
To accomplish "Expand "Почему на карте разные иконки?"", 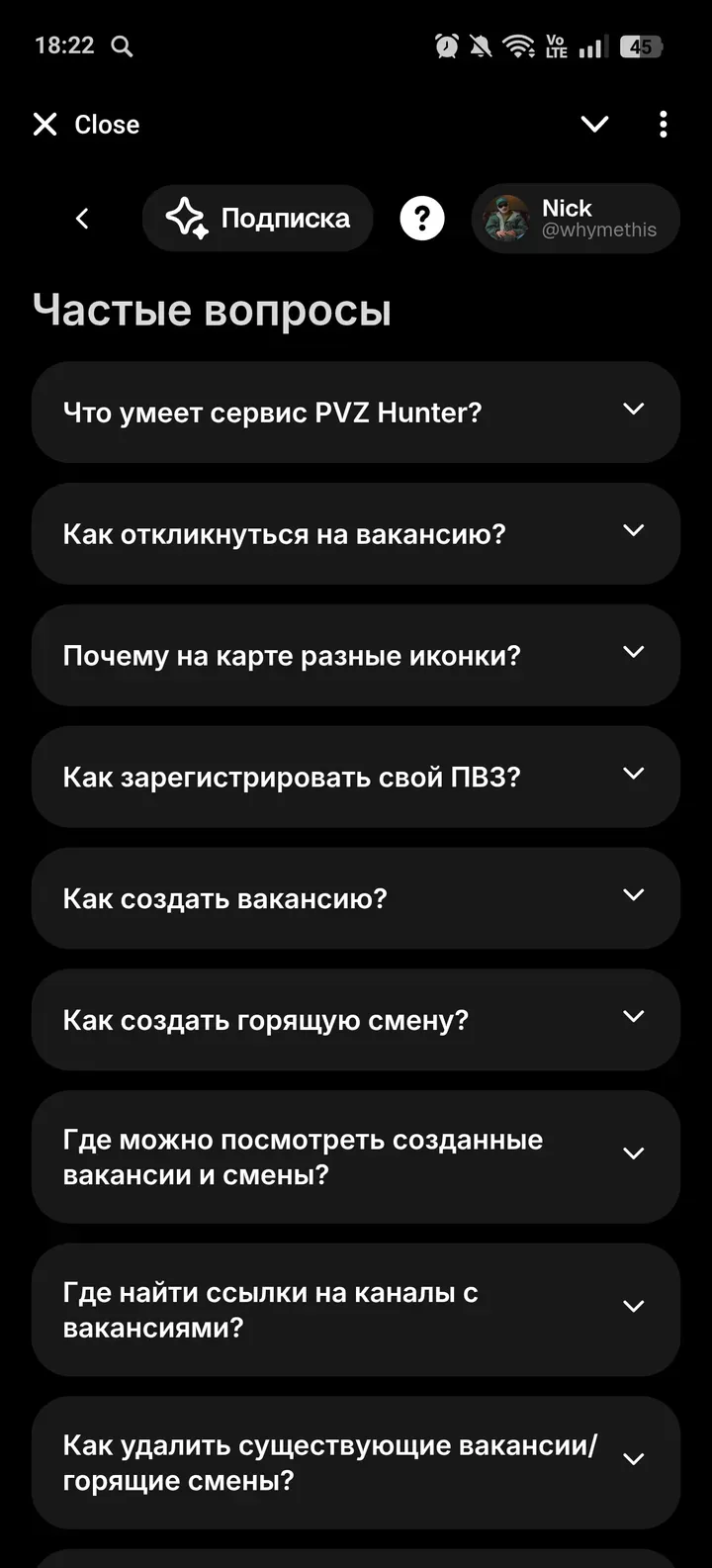I will point(356,655).
